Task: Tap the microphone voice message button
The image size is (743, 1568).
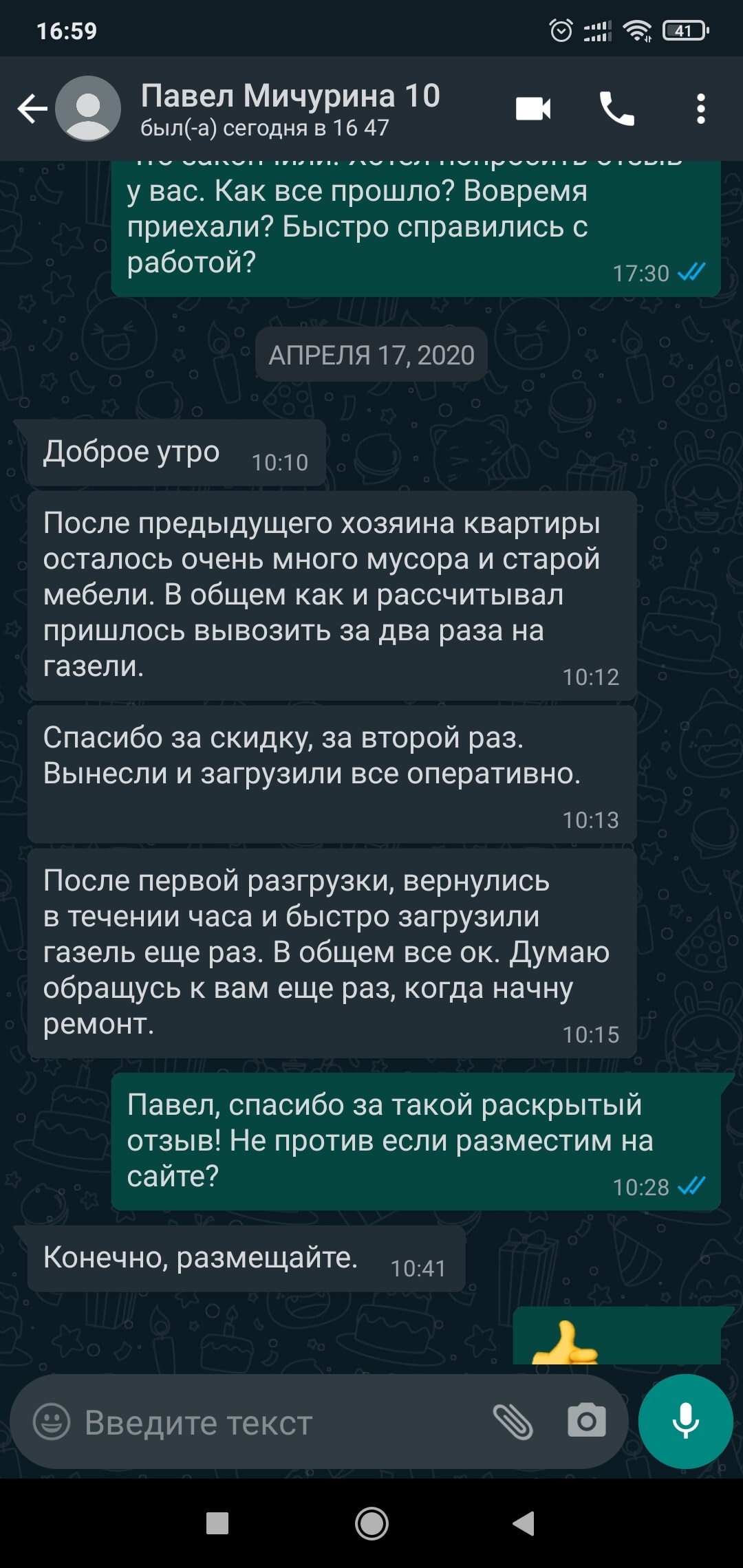Action: click(x=685, y=1422)
